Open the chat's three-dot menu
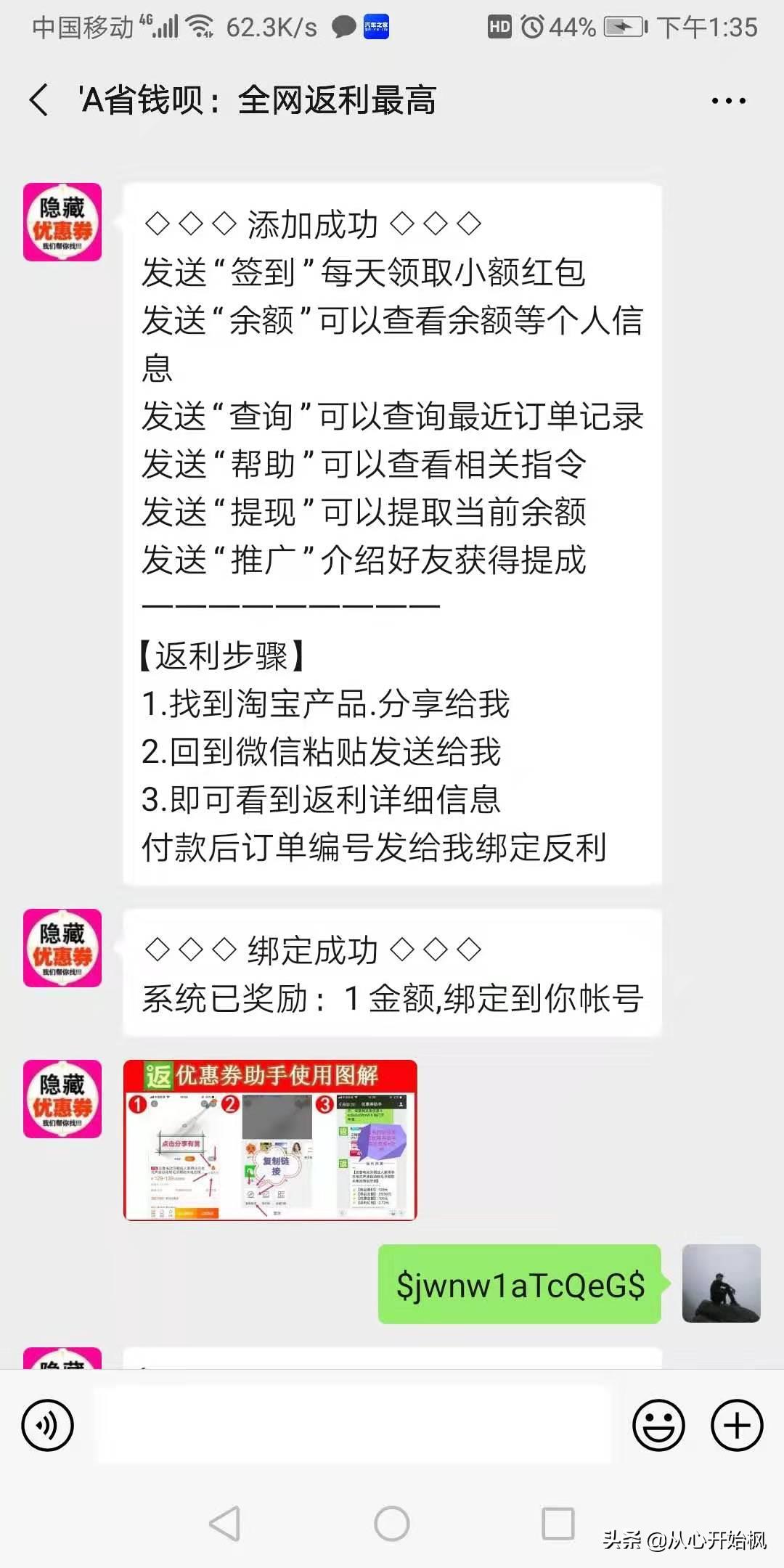Screen dimensions: 784x1568 click(x=728, y=101)
